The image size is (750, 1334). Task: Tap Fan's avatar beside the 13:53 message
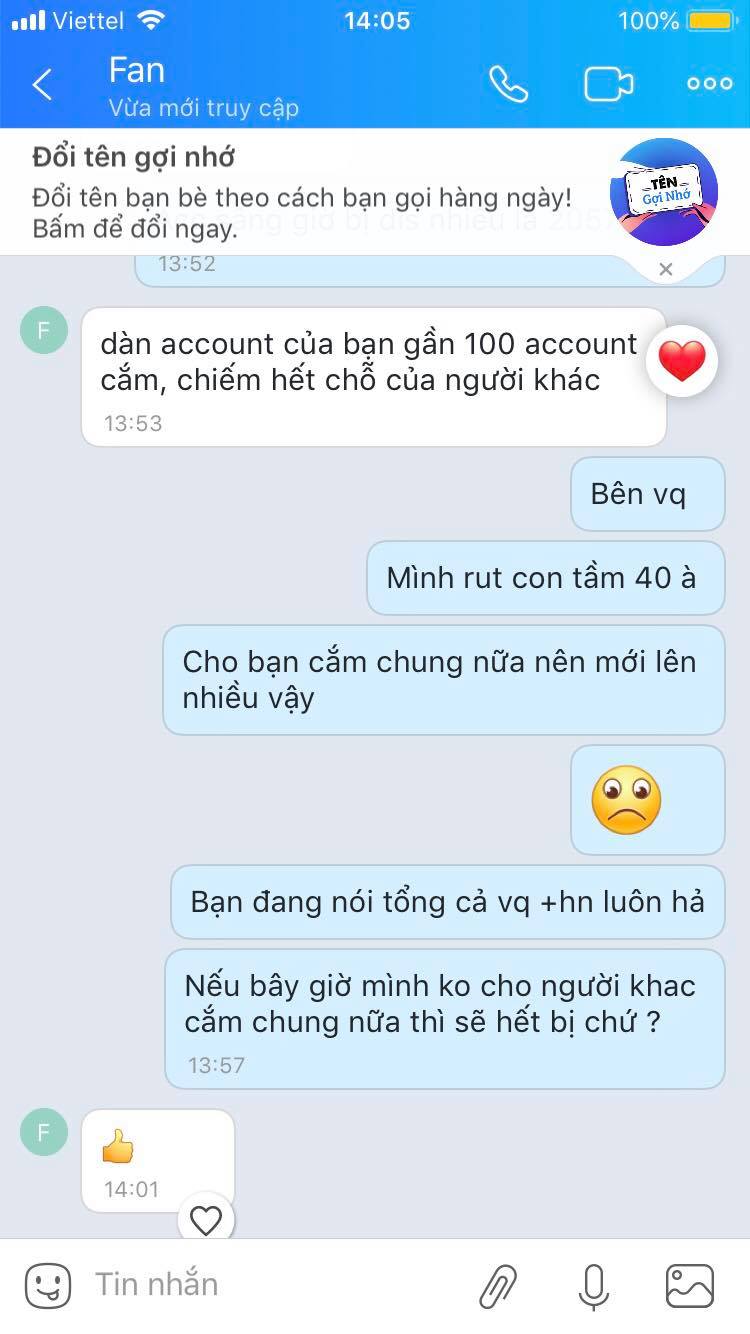click(44, 331)
